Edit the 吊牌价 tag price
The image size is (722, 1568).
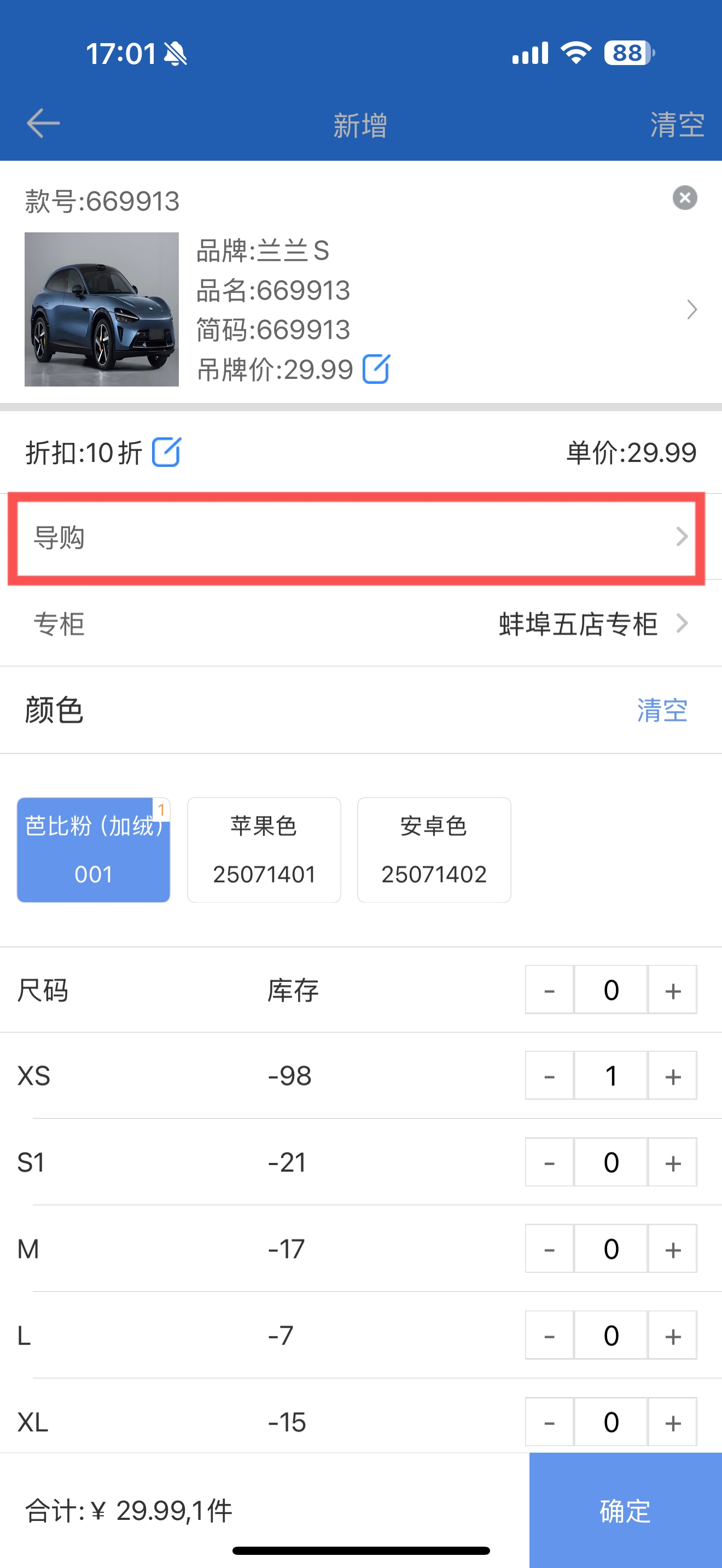coord(376,369)
